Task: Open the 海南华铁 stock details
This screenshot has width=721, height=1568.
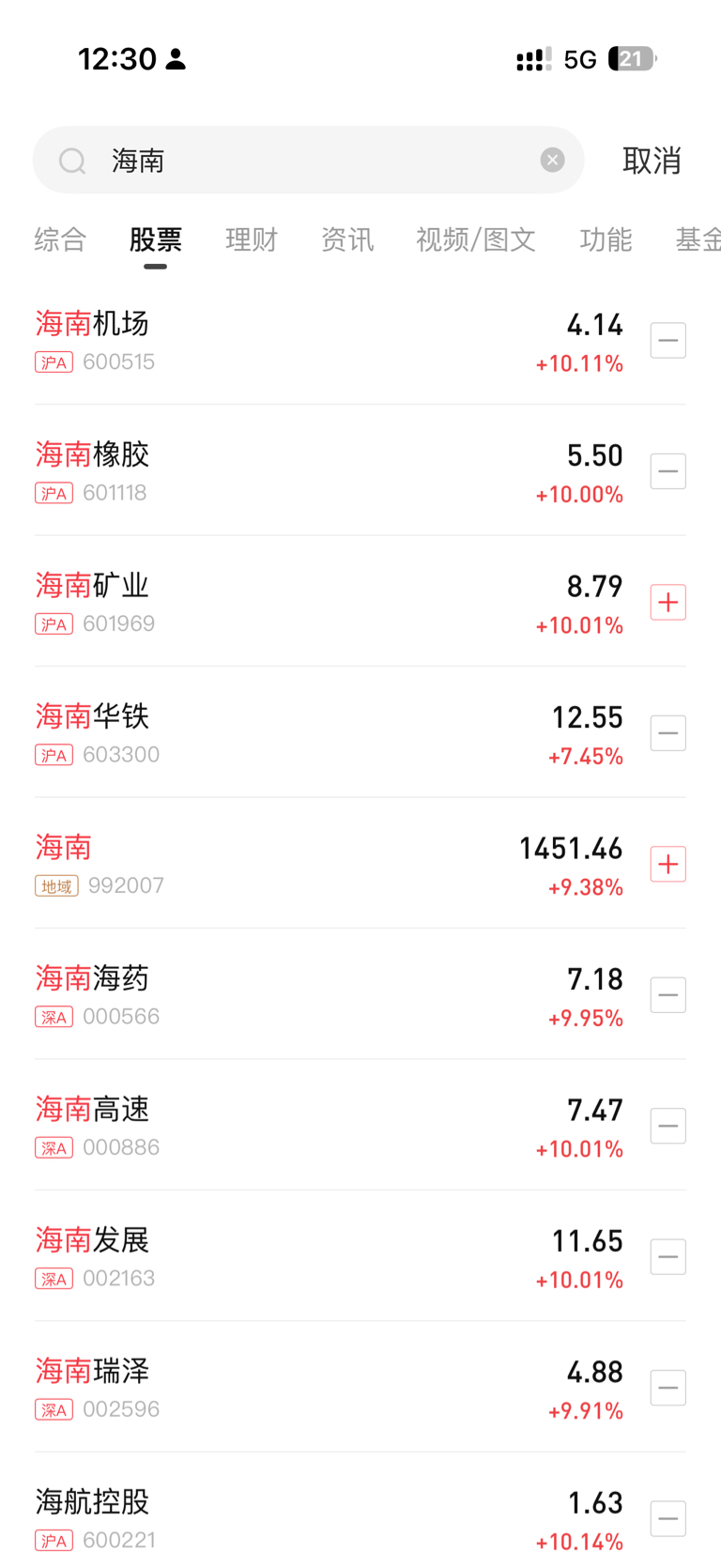Action: pos(329,732)
